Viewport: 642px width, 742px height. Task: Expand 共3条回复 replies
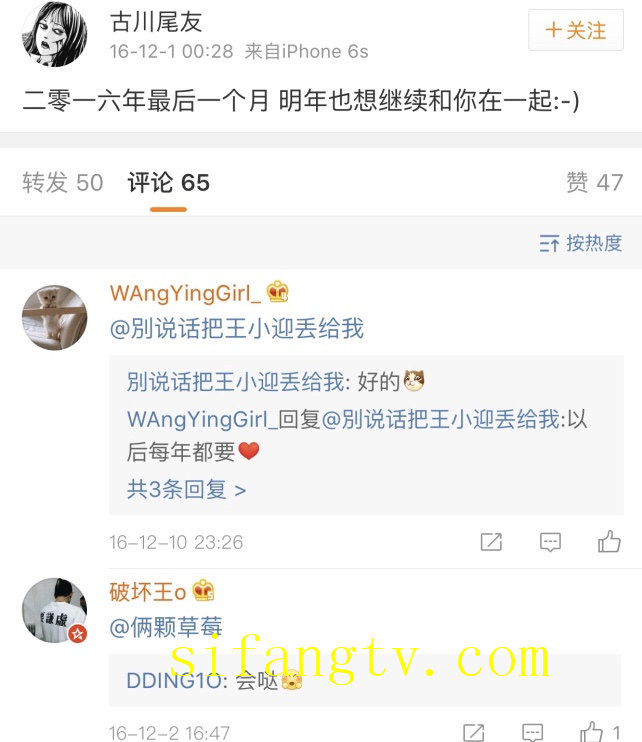[186, 489]
